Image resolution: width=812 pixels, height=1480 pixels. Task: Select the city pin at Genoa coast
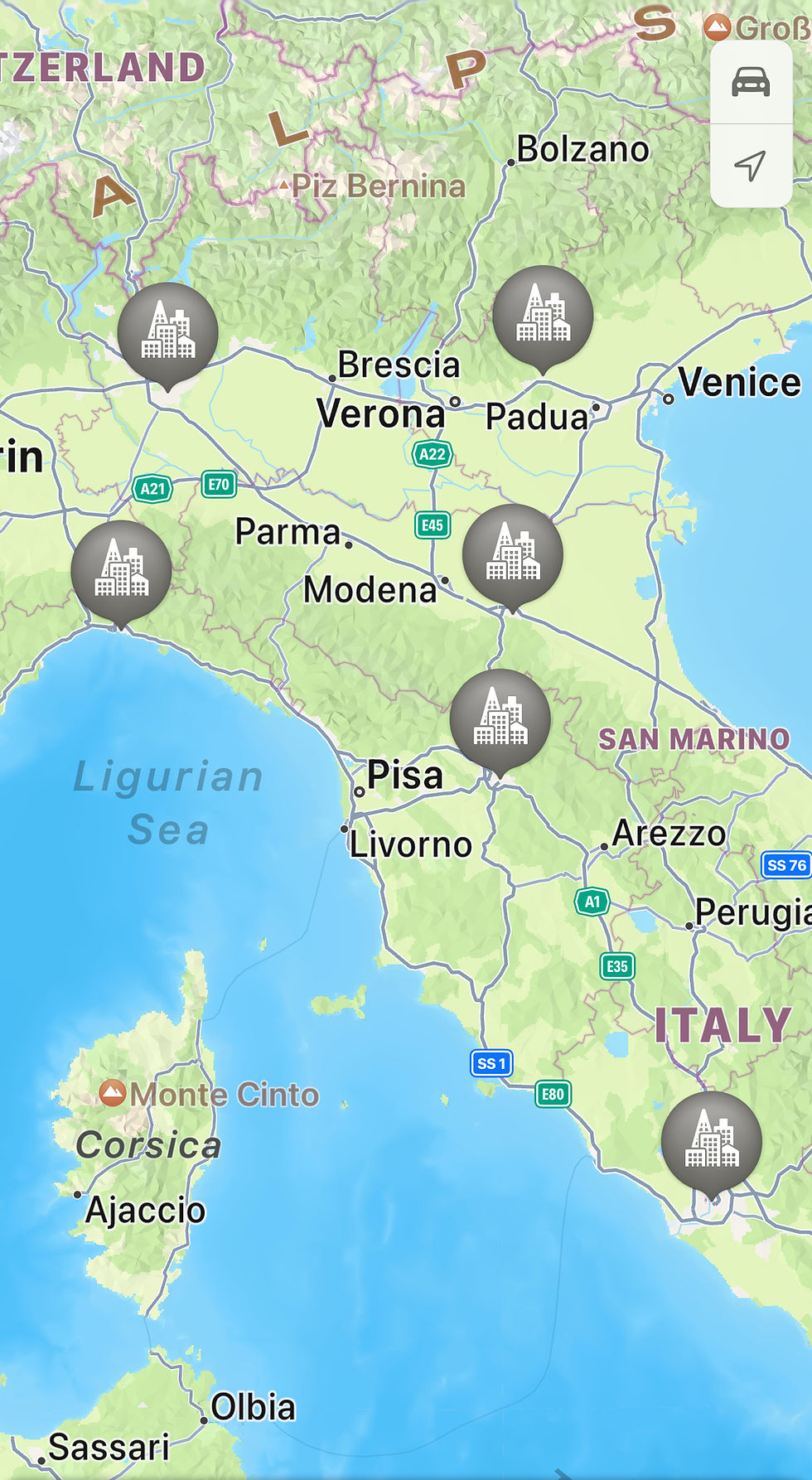click(122, 569)
